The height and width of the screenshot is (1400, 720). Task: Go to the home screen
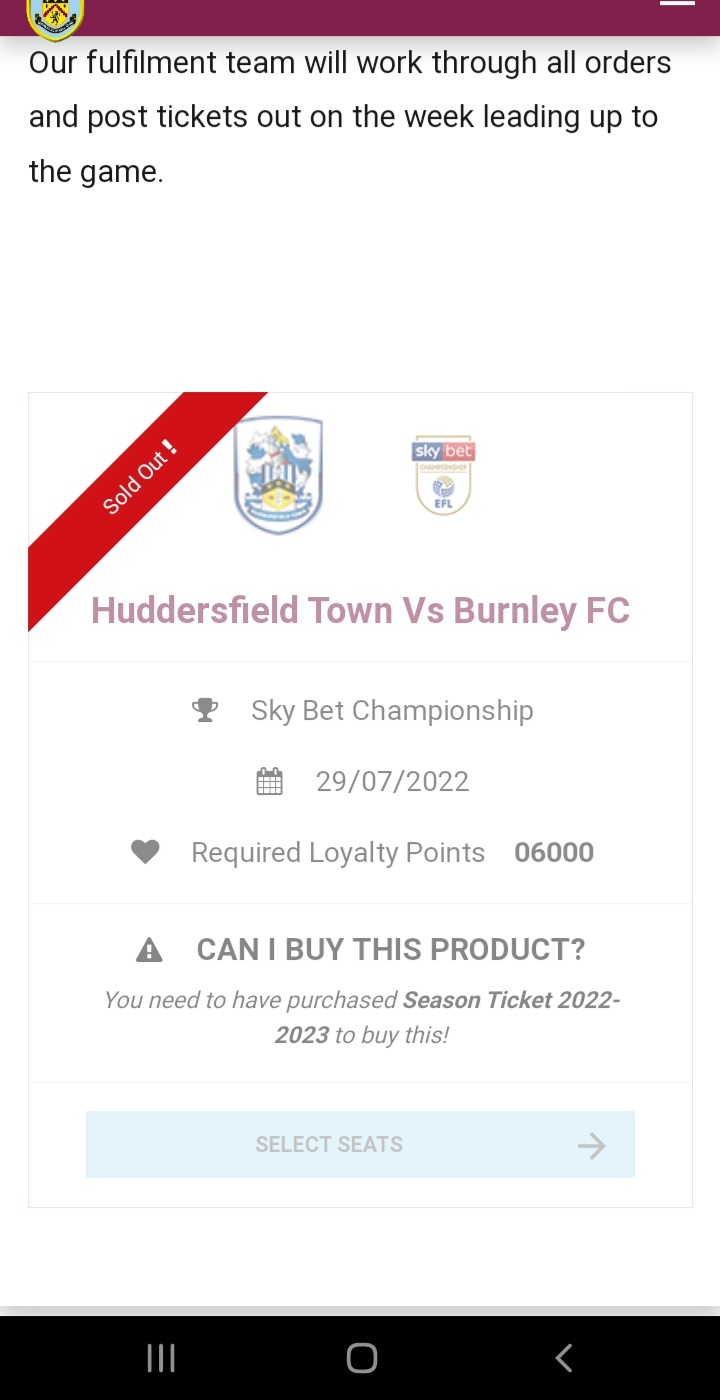point(361,1357)
